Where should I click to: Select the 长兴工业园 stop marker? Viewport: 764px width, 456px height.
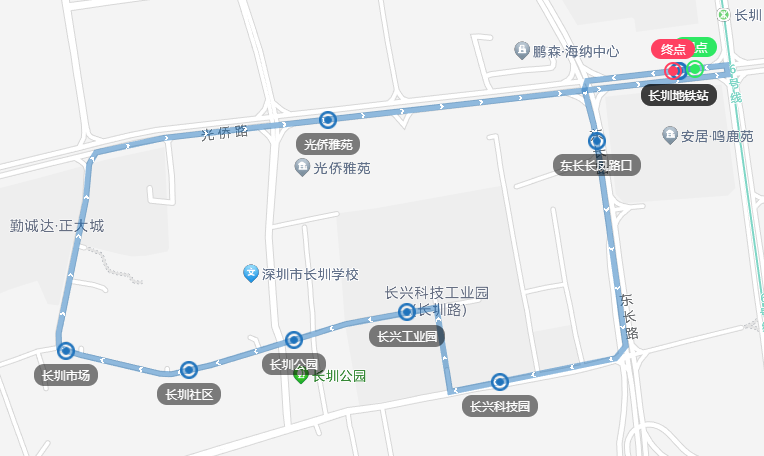point(407,312)
